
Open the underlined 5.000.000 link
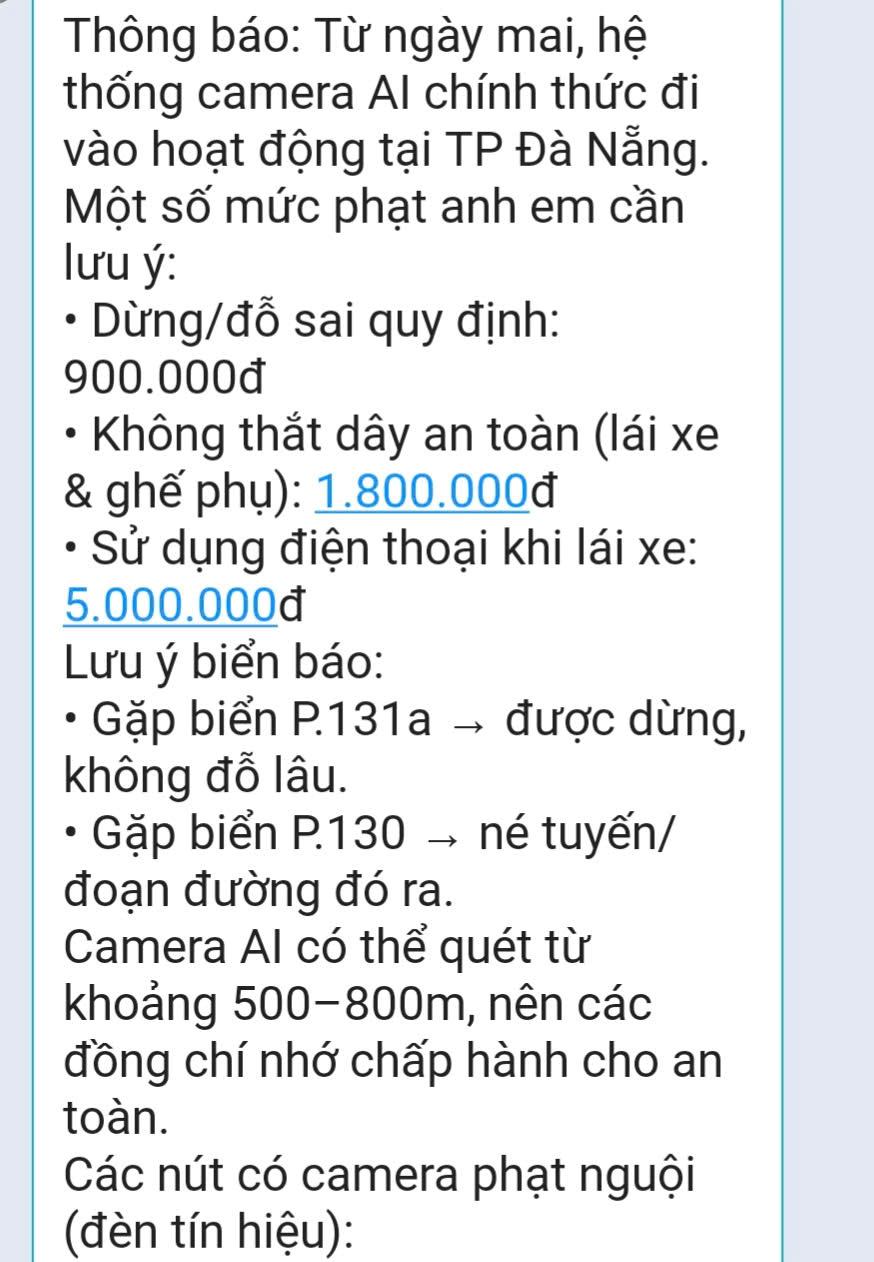tap(168, 604)
